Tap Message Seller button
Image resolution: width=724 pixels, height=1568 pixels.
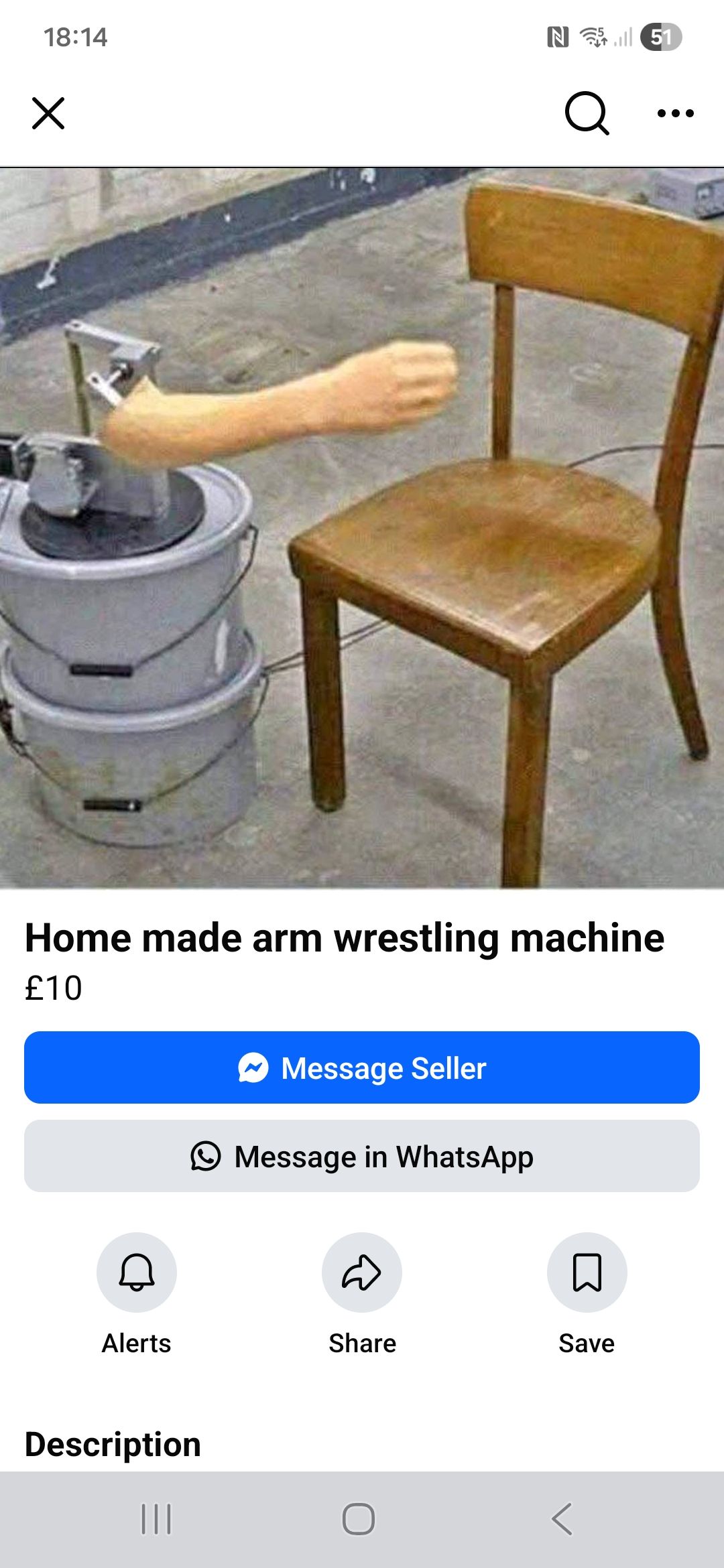[362, 1067]
